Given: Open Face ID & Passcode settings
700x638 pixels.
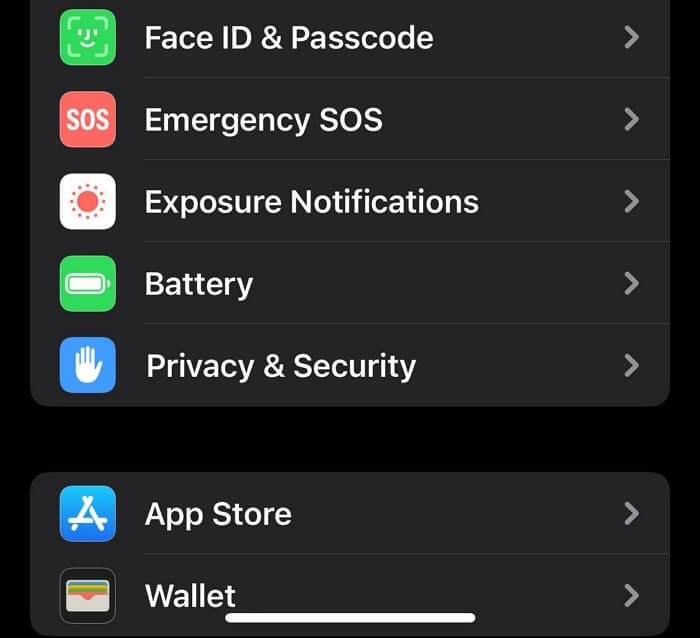Looking at the screenshot, I should (x=288, y=38).
